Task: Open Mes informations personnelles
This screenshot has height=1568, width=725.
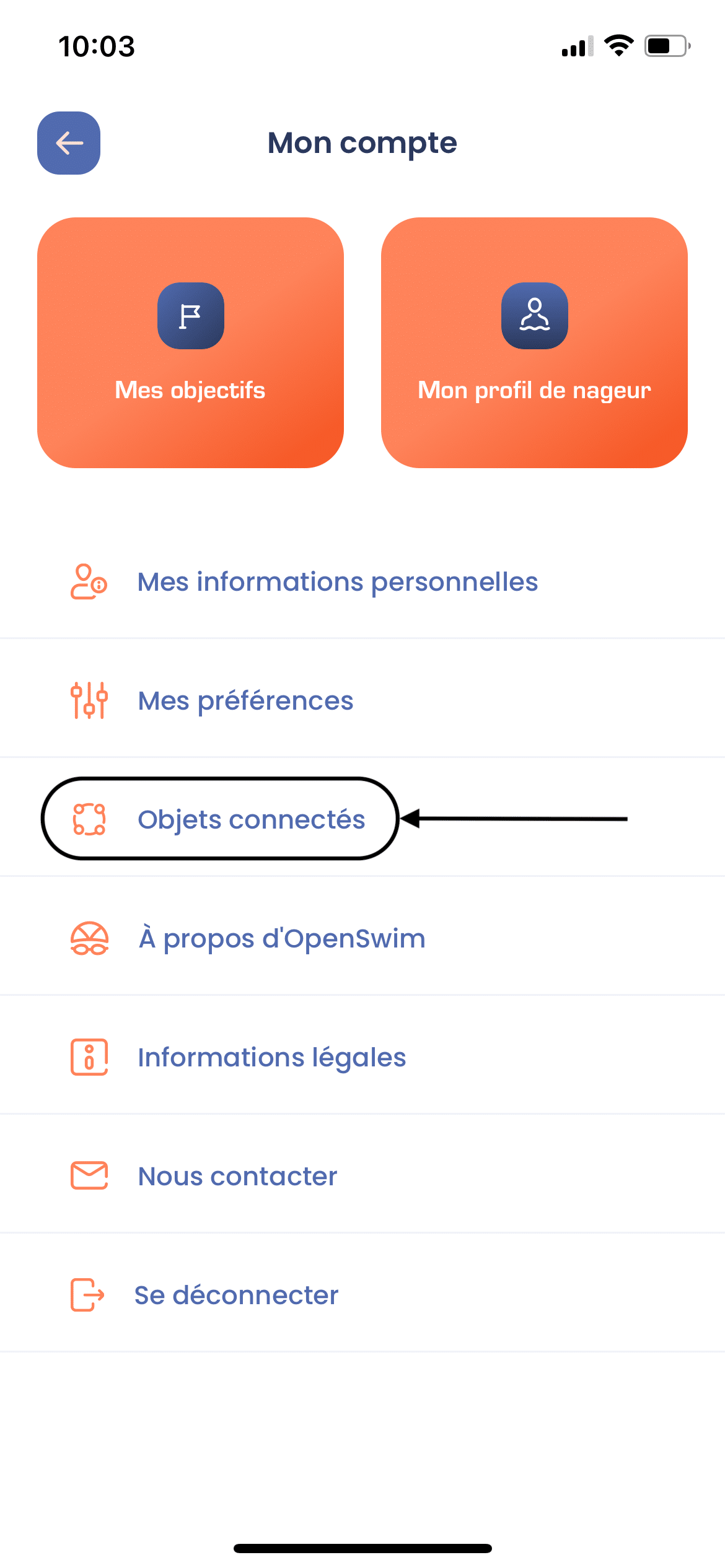Action: (337, 582)
